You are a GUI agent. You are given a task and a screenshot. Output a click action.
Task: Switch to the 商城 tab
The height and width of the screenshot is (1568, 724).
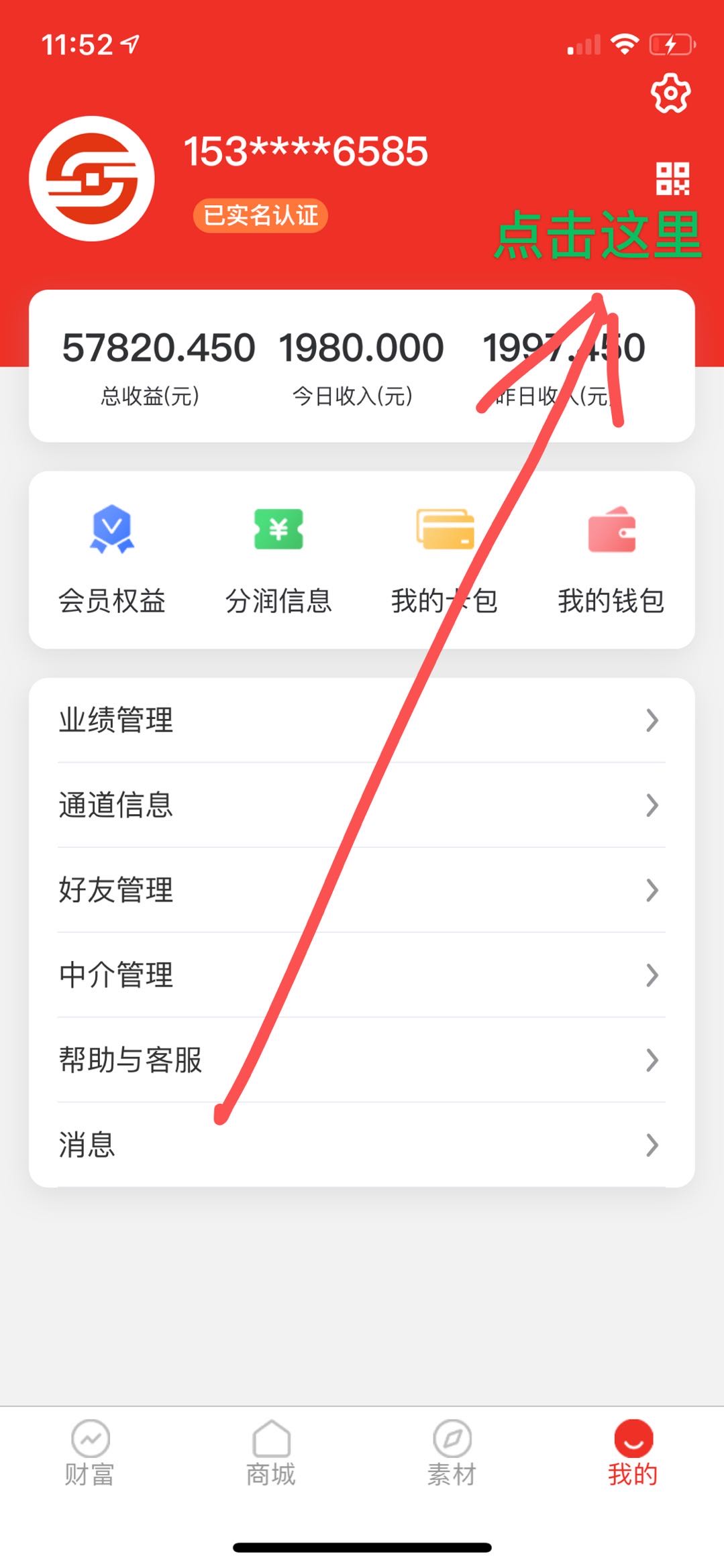click(x=271, y=1453)
